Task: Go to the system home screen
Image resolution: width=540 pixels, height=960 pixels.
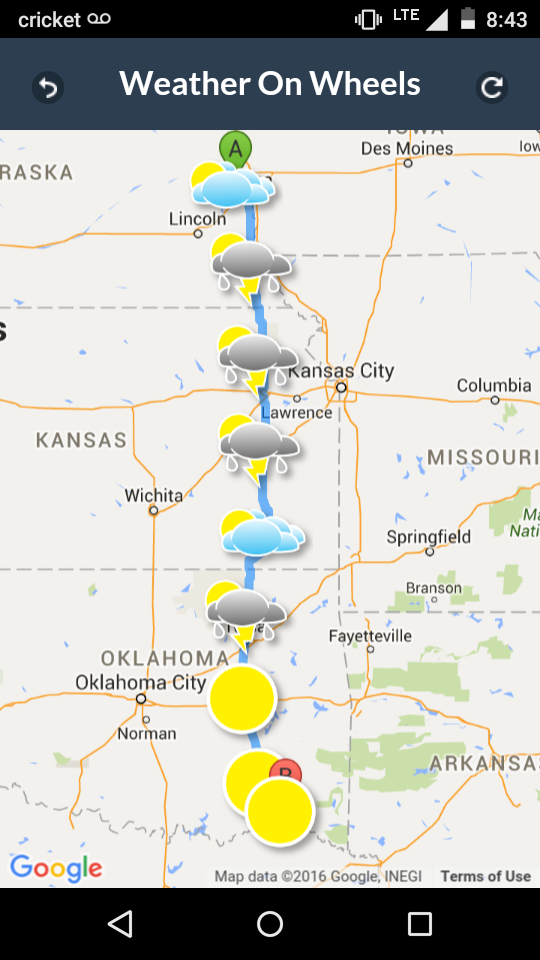Action: pyautogui.click(x=270, y=923)
